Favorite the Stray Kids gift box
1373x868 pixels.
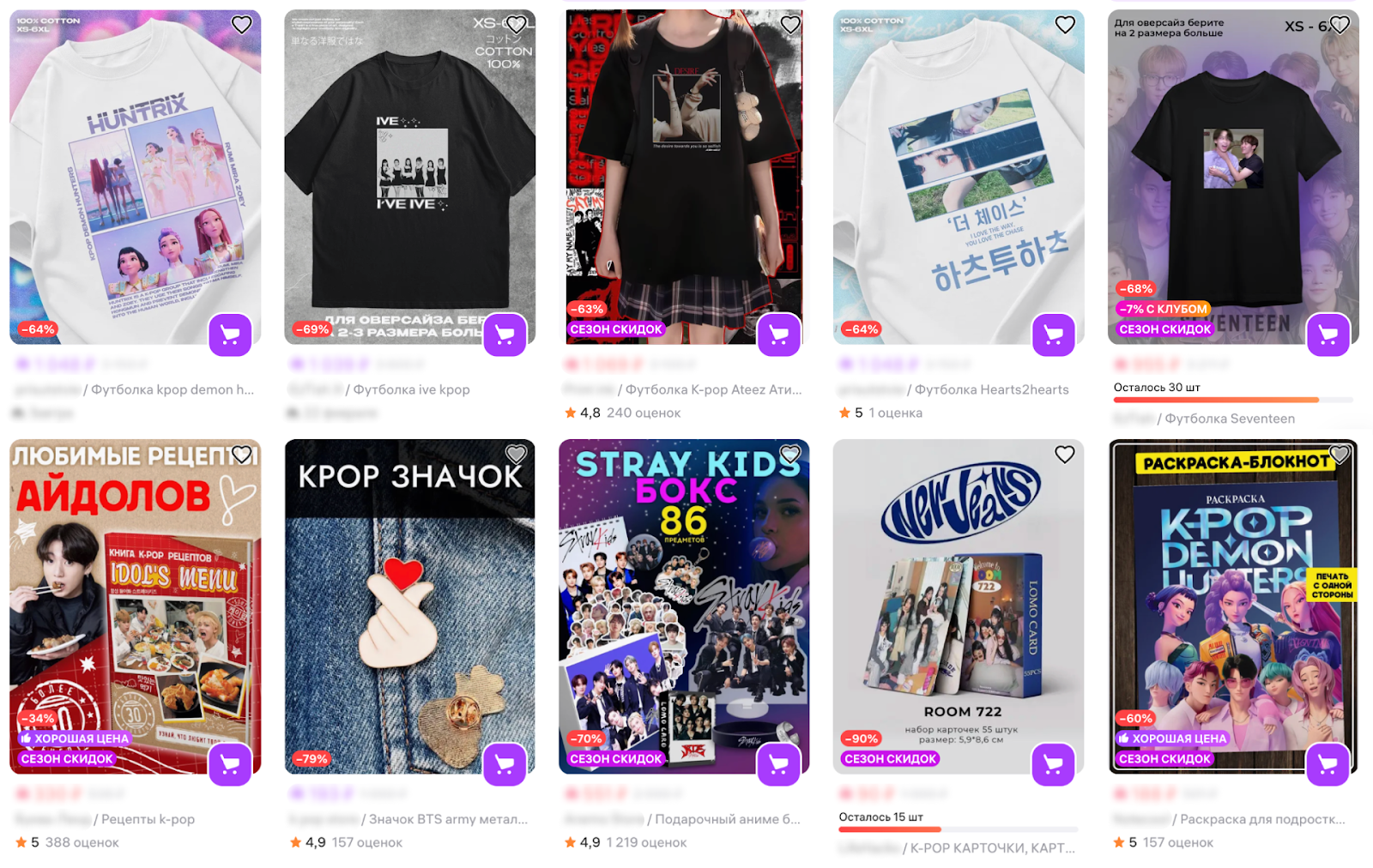790,455
